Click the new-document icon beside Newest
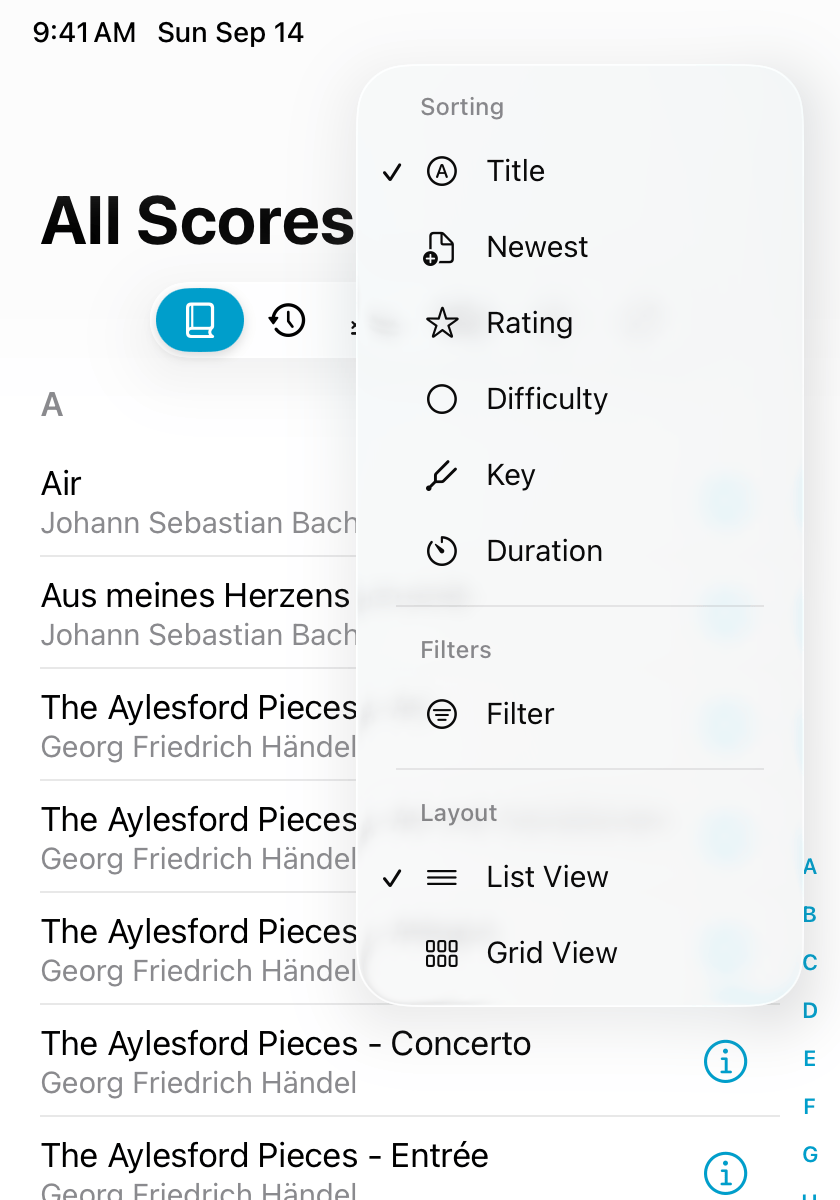This screenshot has height=1200, width=840. (x=440, y=246)
